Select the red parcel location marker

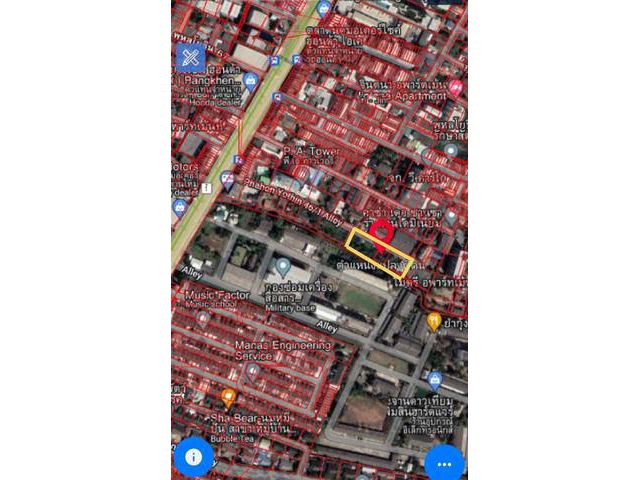380,233
